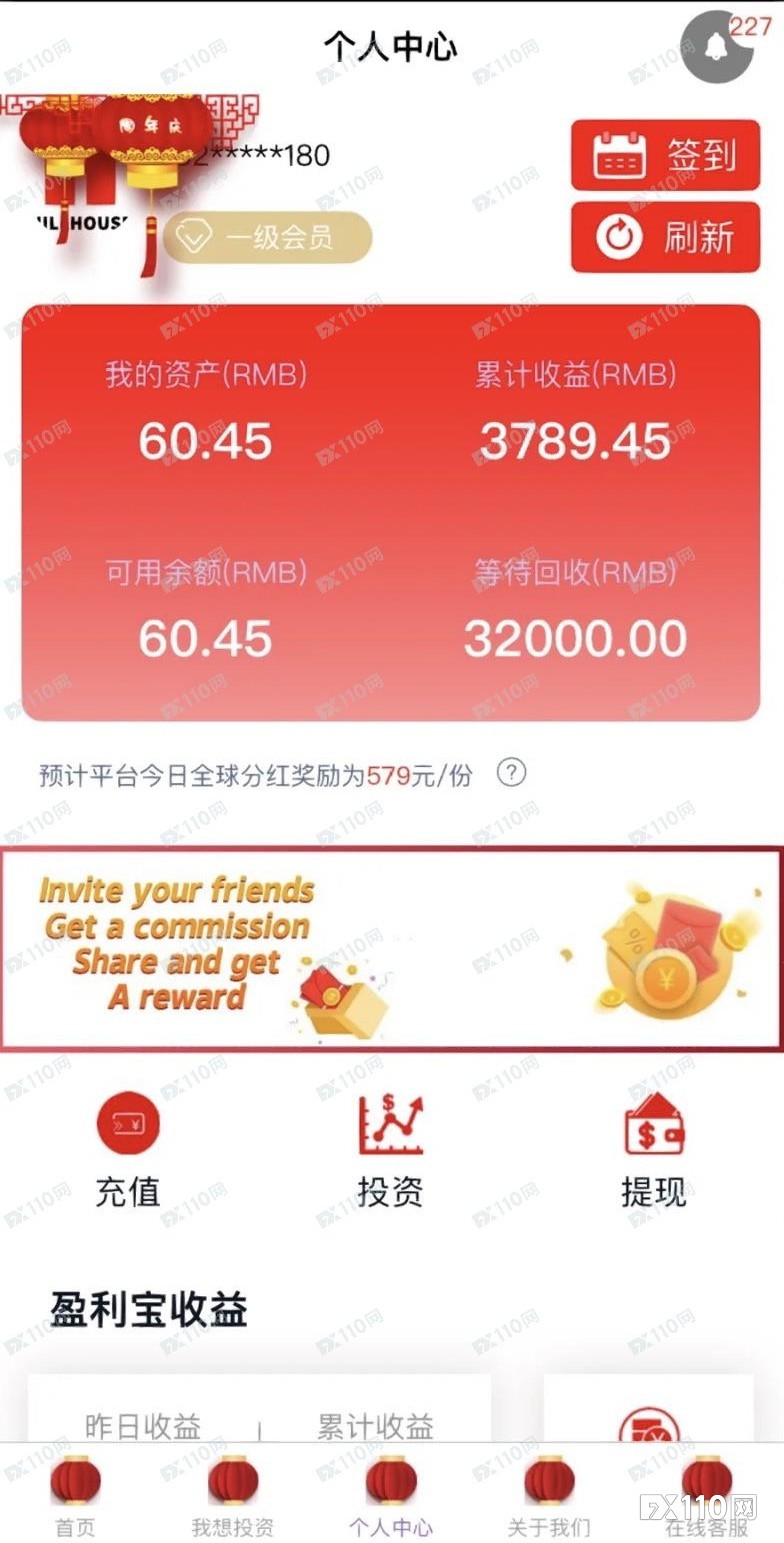Go to the 关于我们 tab
784x1543 pixels.
point(549,1495)
